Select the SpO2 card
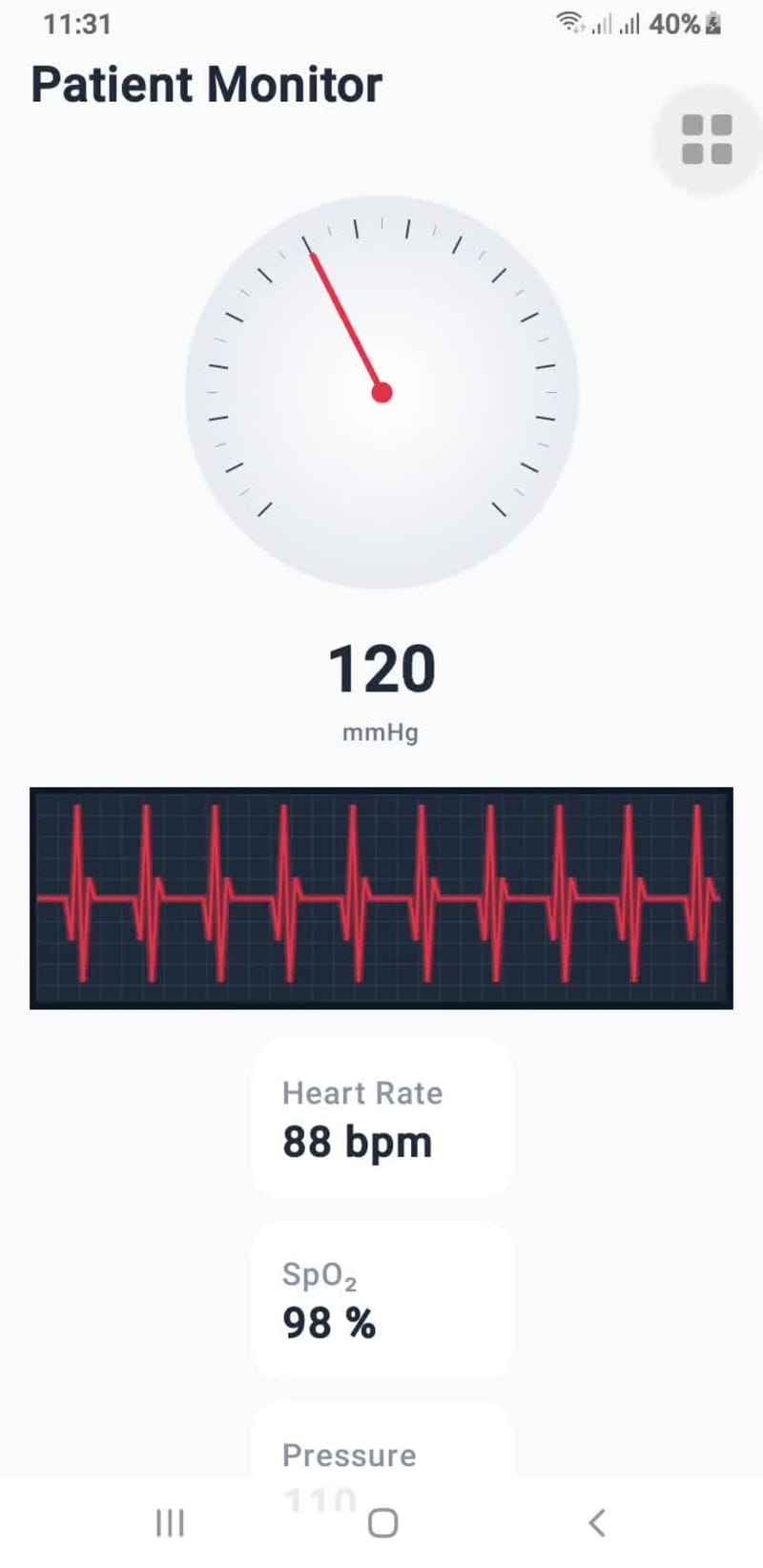 (x=381, y=1300)
